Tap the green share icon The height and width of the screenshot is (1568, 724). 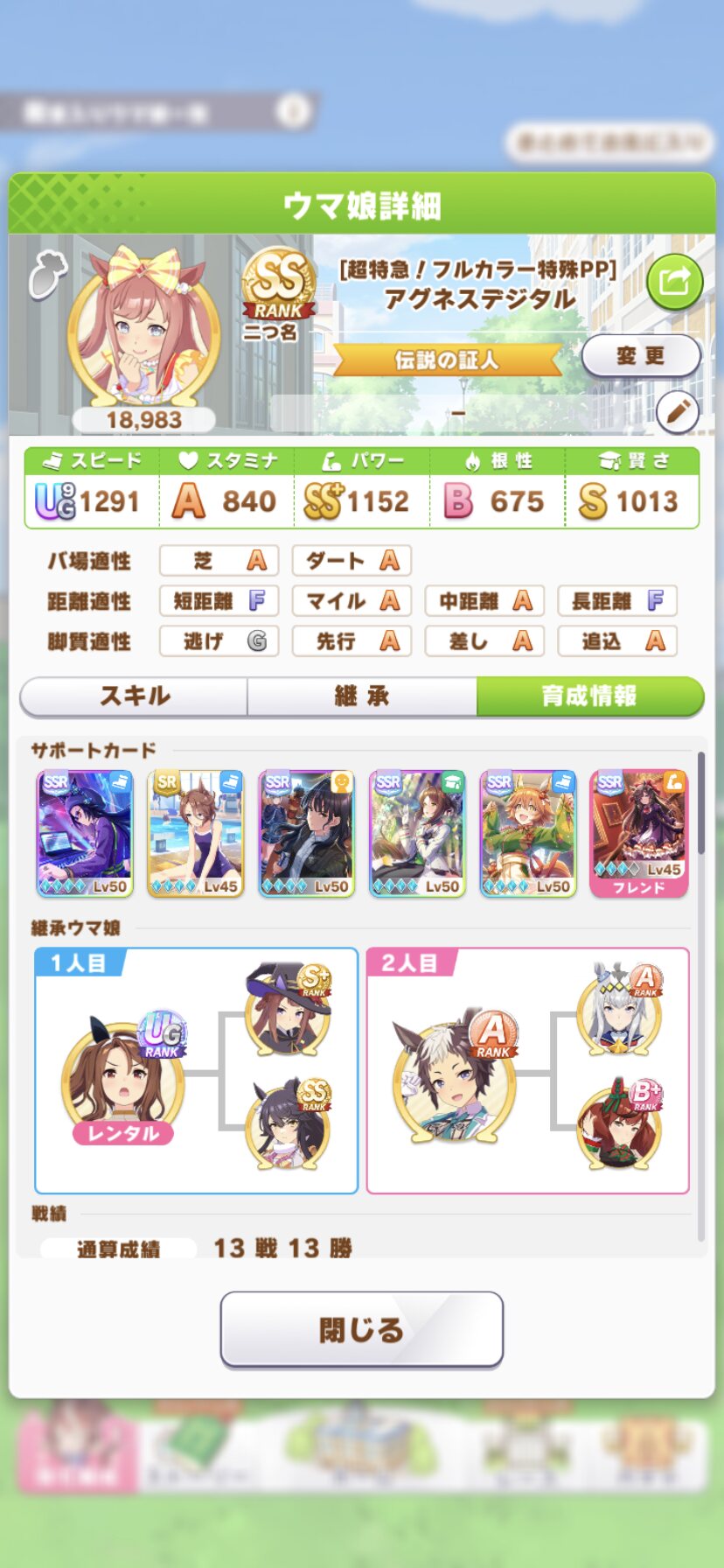[x=674, y=283]
